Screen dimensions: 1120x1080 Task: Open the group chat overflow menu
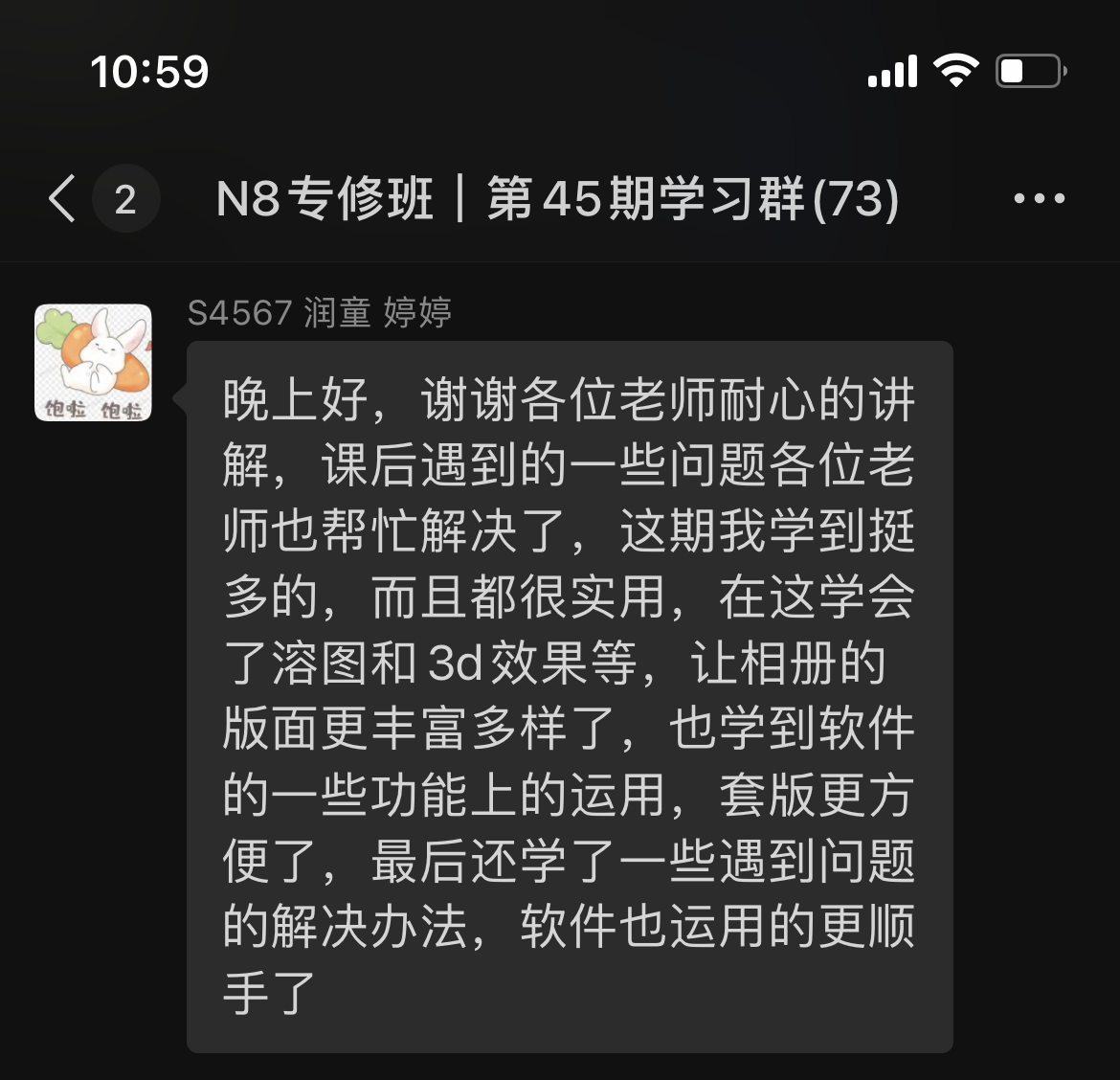pyautogui.click(x=1039, y=199)
